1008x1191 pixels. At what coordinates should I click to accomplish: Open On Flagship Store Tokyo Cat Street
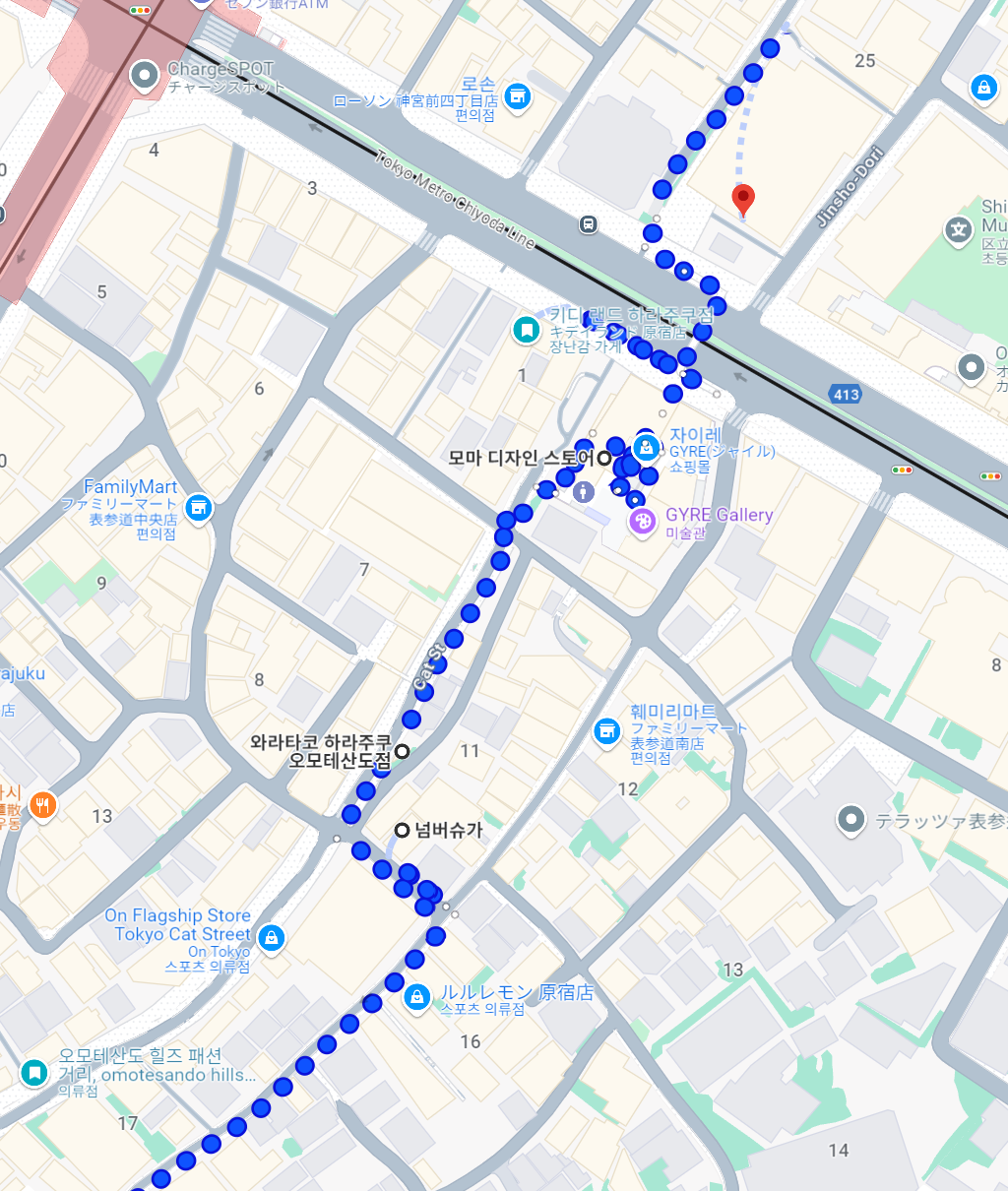pos(272,937)
